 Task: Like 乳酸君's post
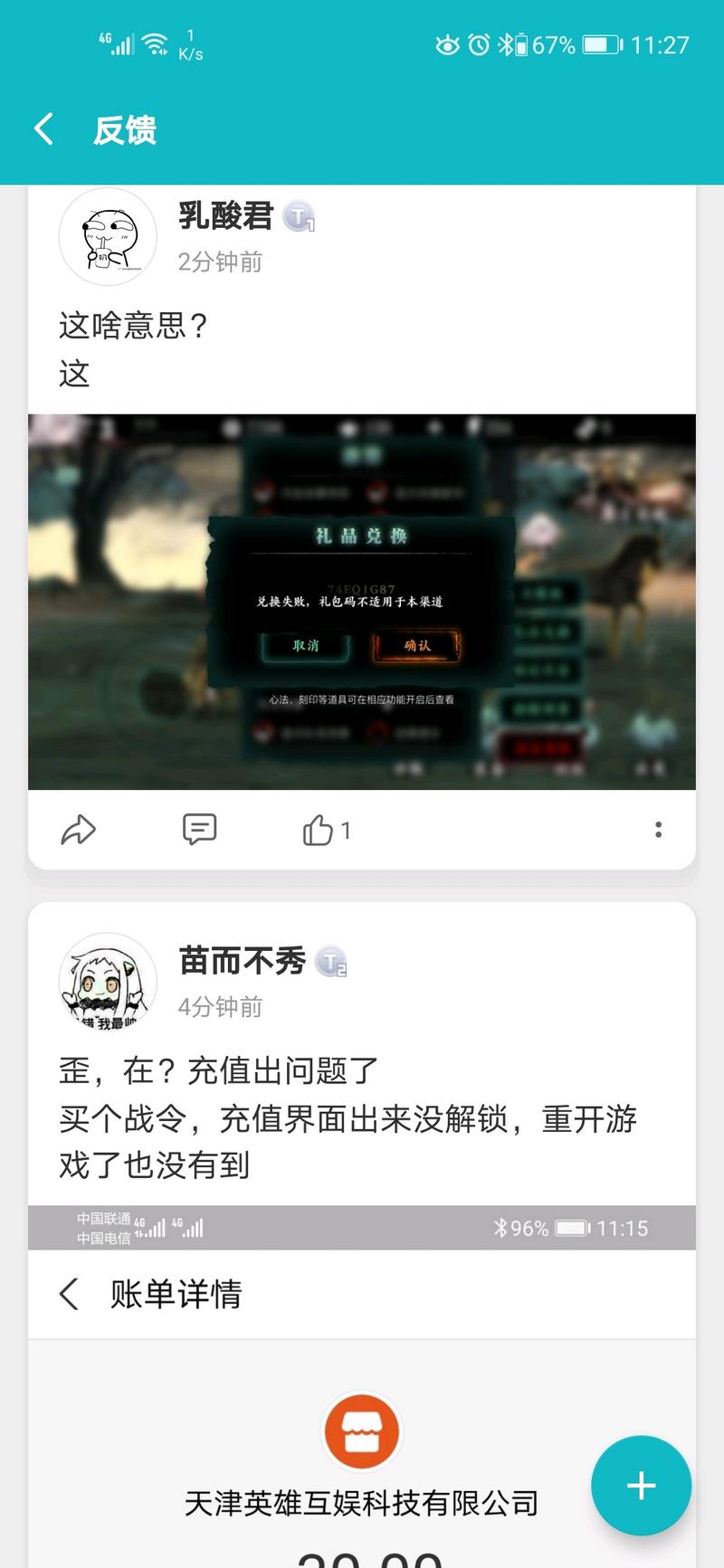[x=319, y=830]
